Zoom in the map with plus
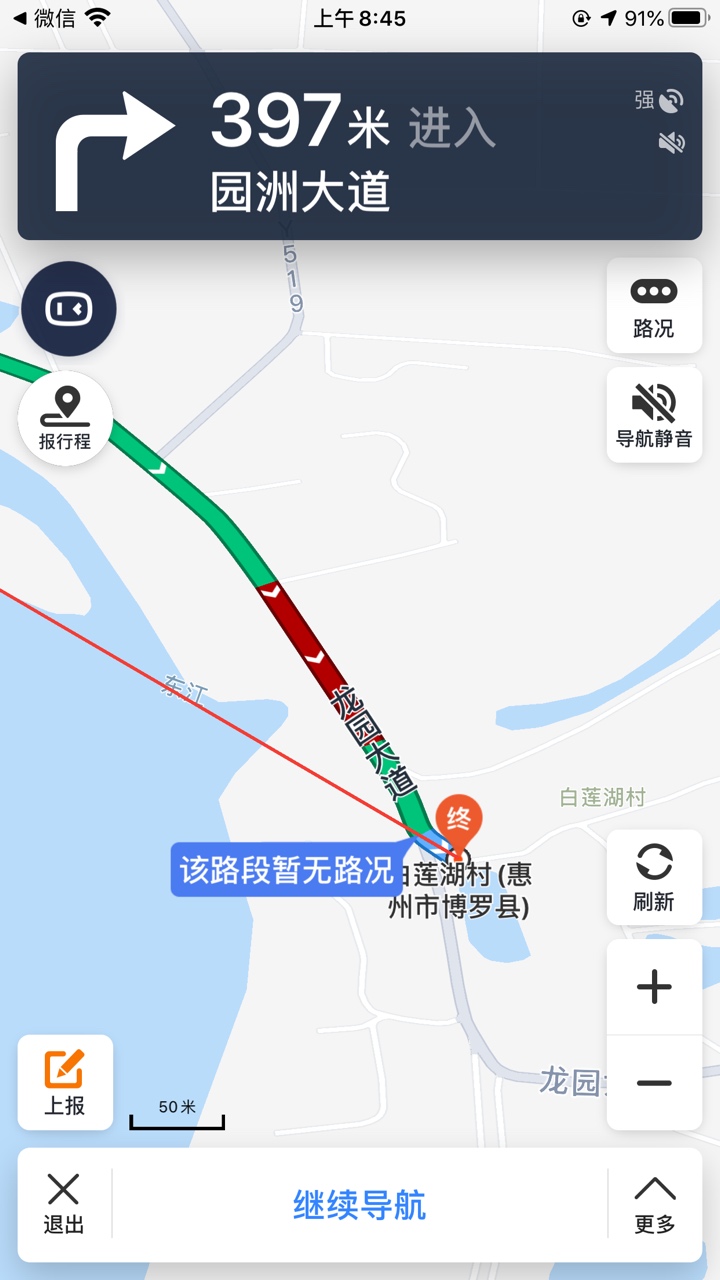720x1280 pixels. [654, 987]
